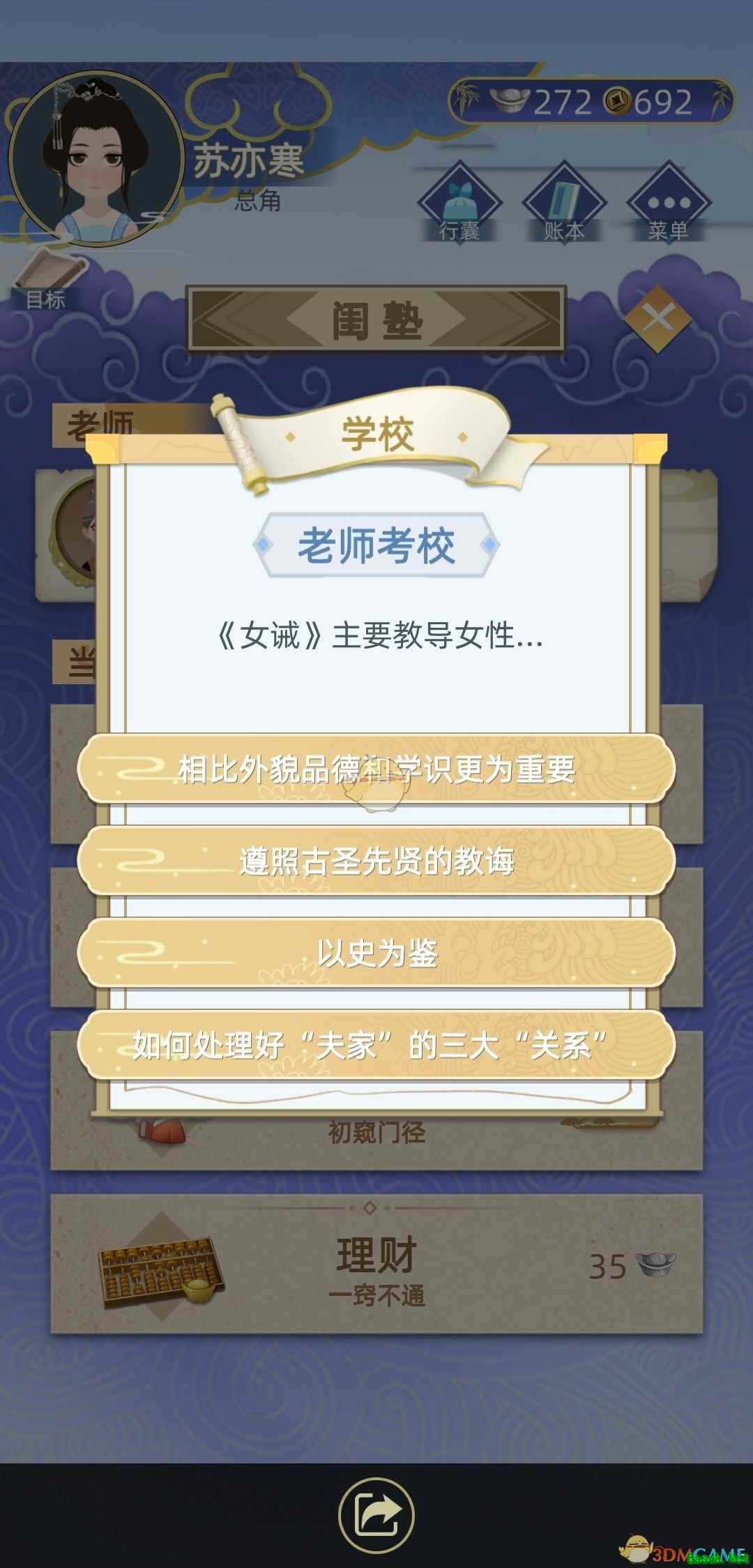The image size is (753, 1568).
Task: Select answer 遵照古圣先贤的教诲
Action: (x=376, y=861)
